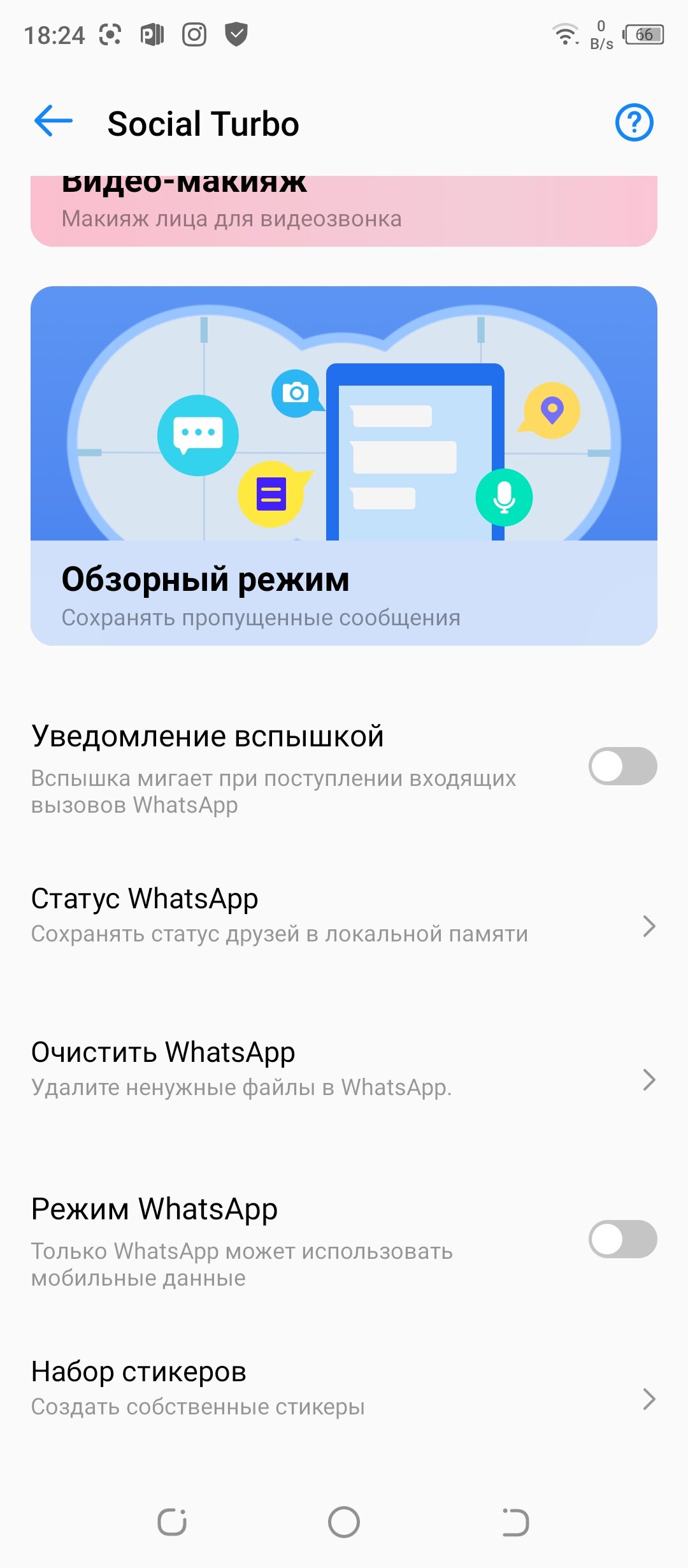Open Очистить WhatsApp
The width and height of the screenshot is (688, 1568).
pyautogui.click(x=344, y=1069)
